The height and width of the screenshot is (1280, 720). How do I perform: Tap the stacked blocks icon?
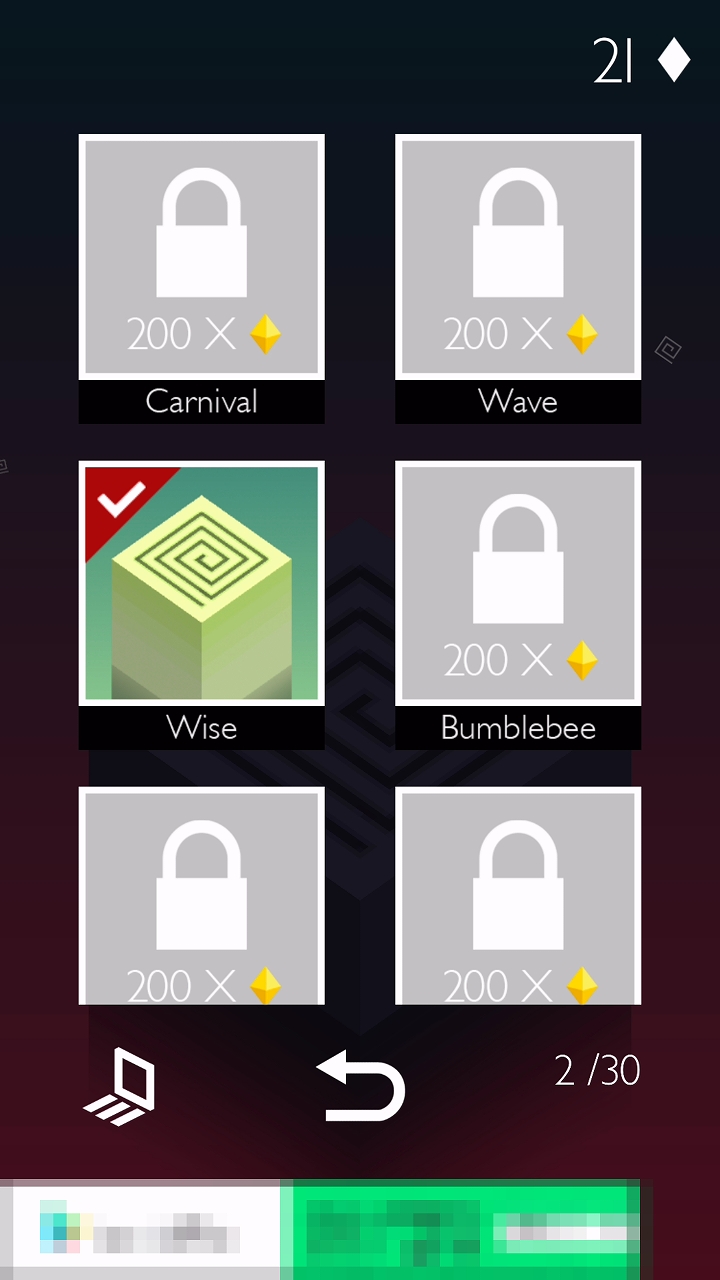pyautogui.click(x=120, y=1087)
